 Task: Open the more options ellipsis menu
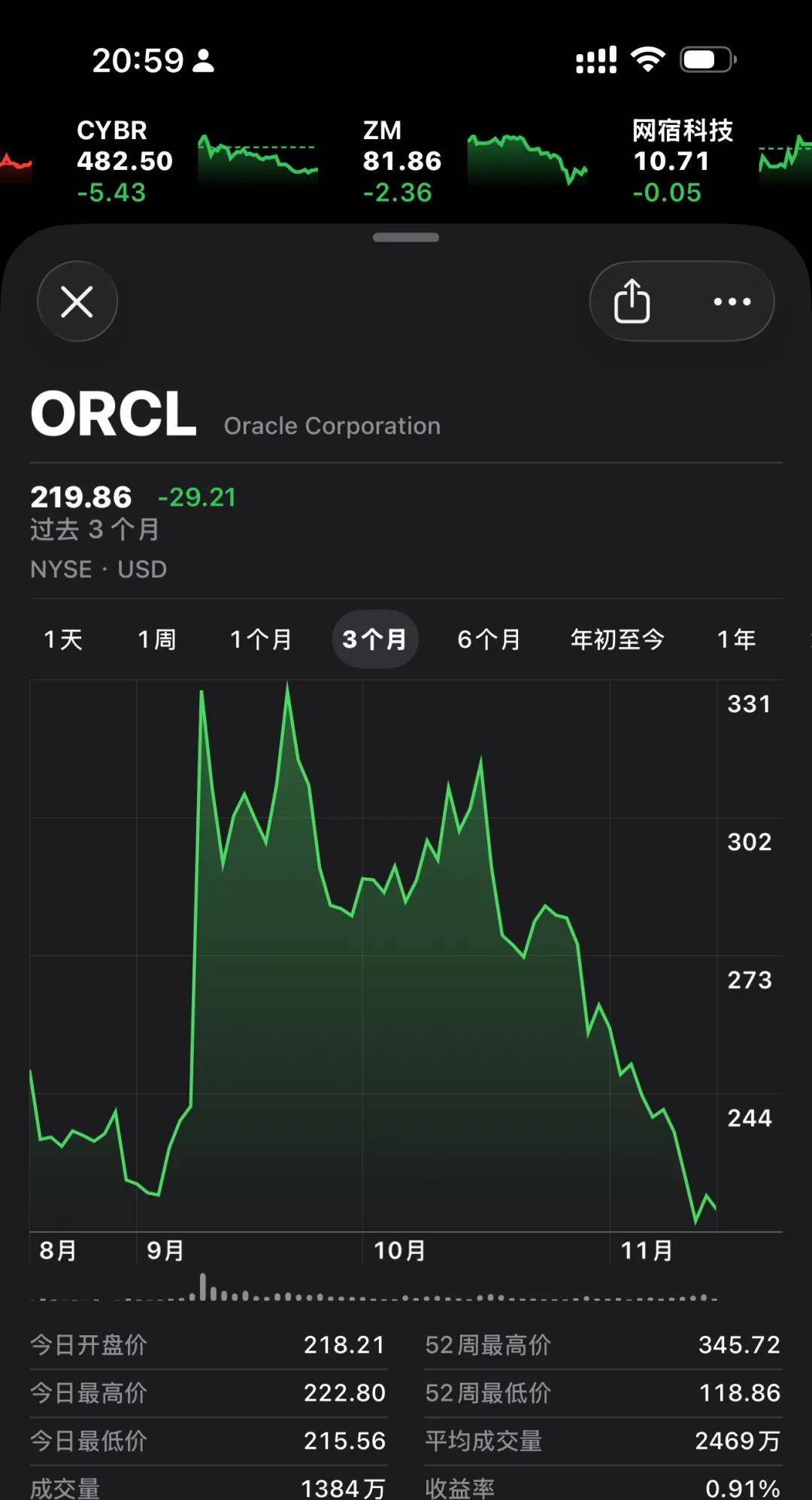coord(731,301)
